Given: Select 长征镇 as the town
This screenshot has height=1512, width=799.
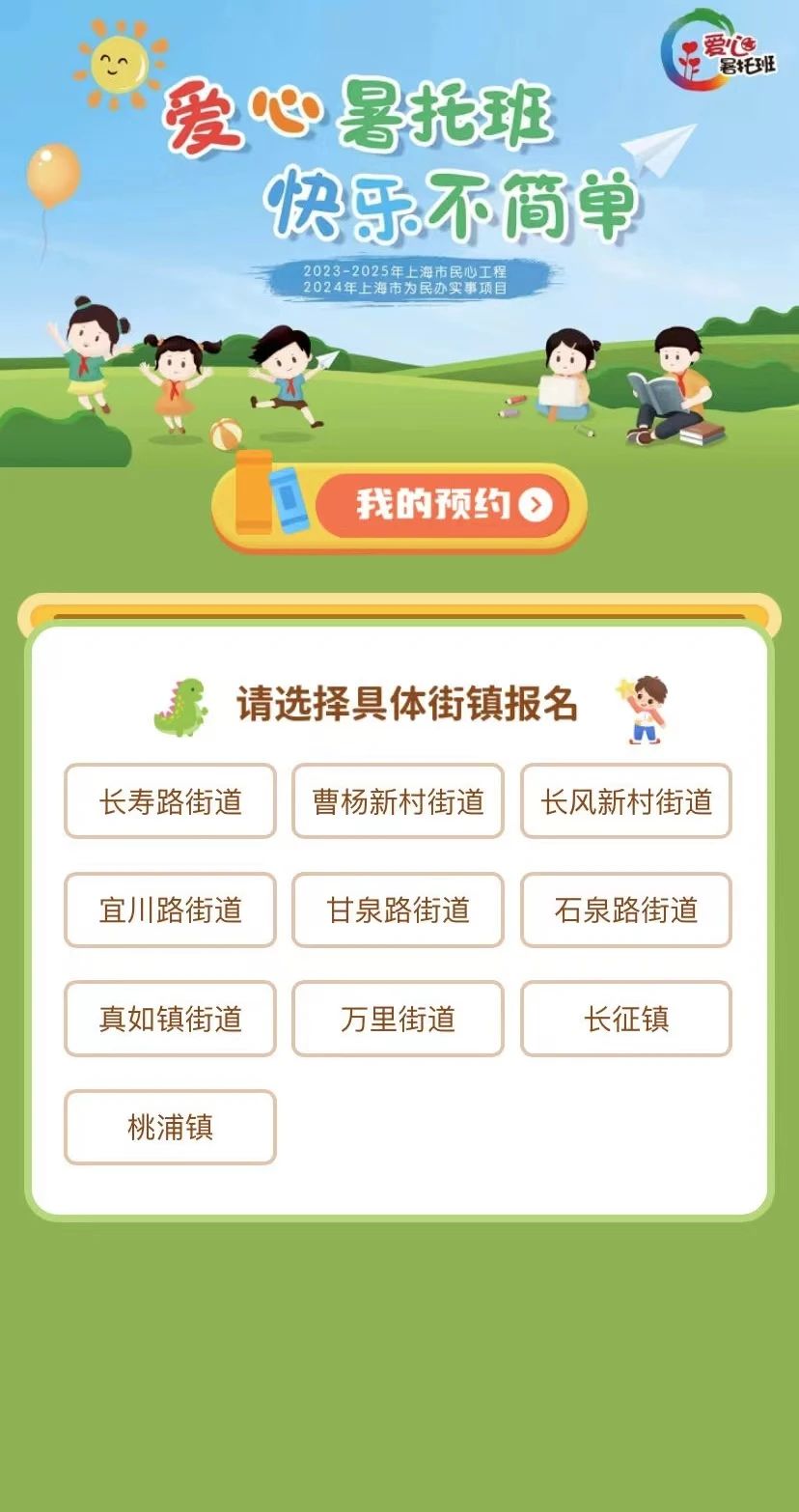Looking at the screenshot, I should (626, 1019).
